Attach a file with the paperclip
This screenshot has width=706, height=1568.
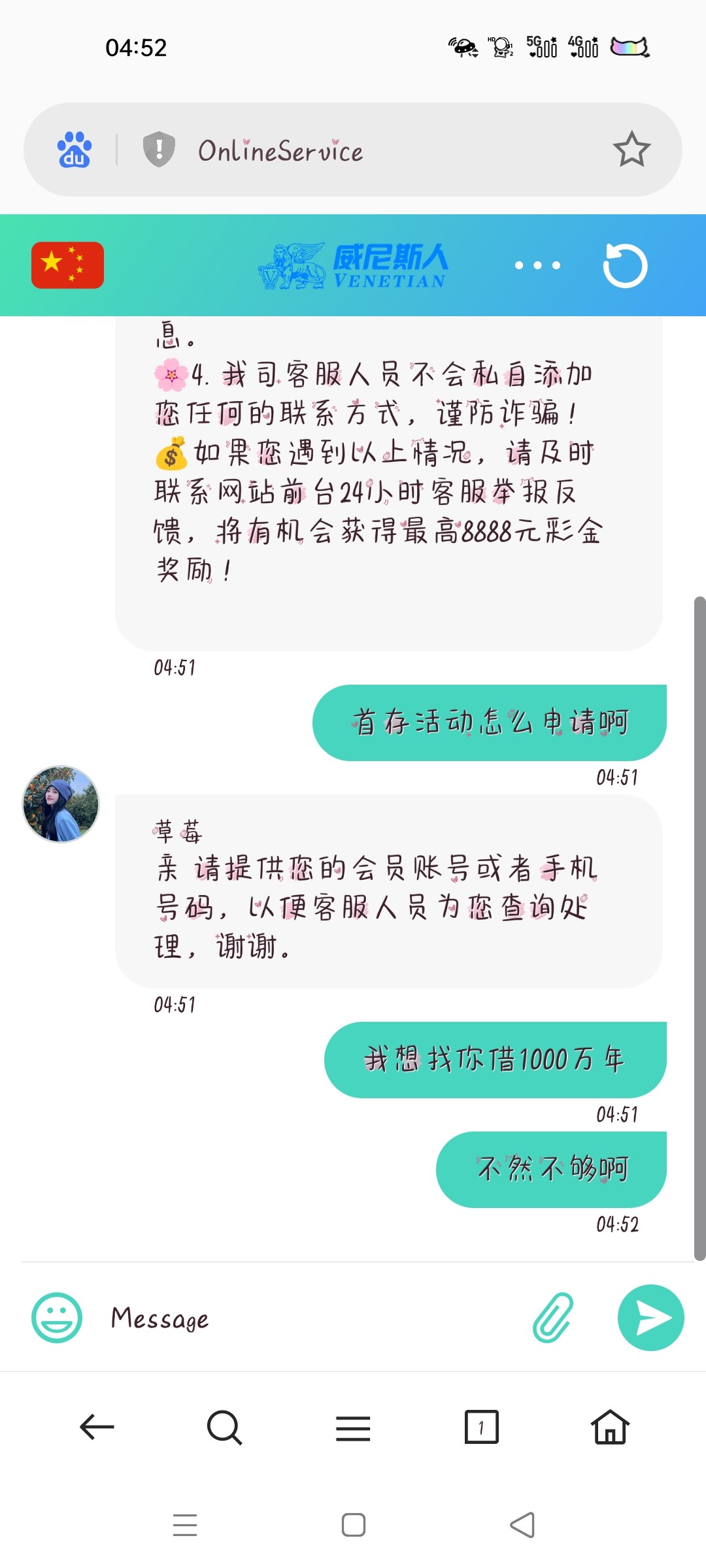[x=553, y=1318]
